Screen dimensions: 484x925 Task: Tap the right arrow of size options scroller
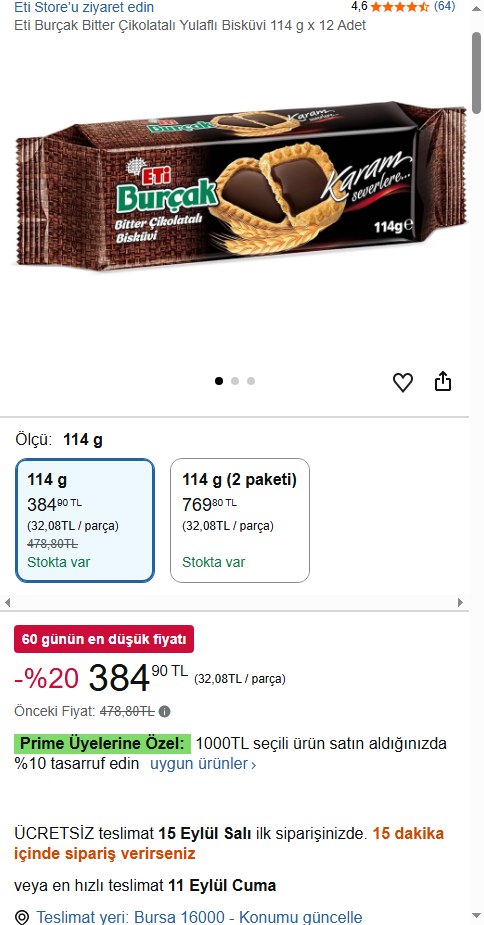[460, 602]
